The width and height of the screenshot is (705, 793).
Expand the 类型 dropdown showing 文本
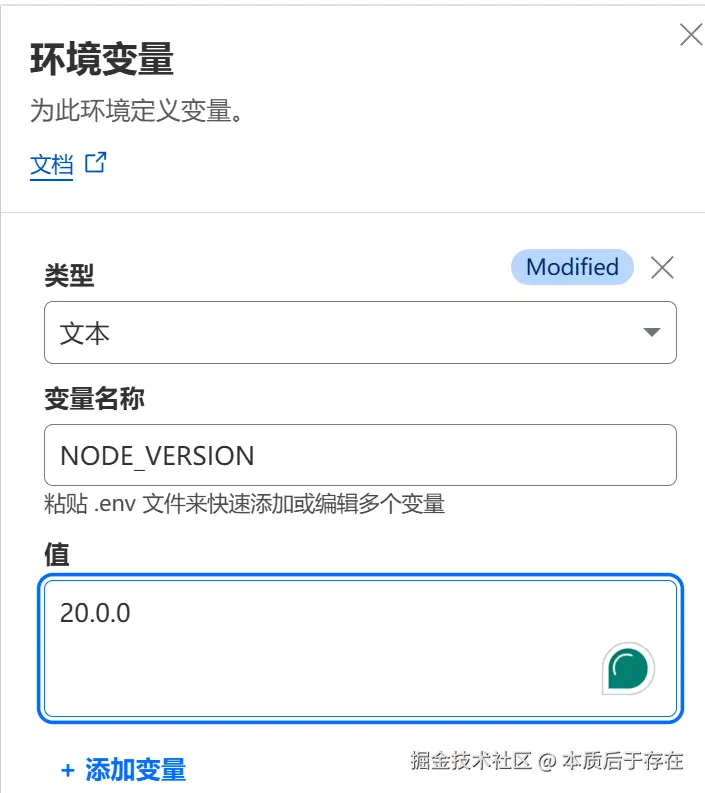click(x=360, y=333)
